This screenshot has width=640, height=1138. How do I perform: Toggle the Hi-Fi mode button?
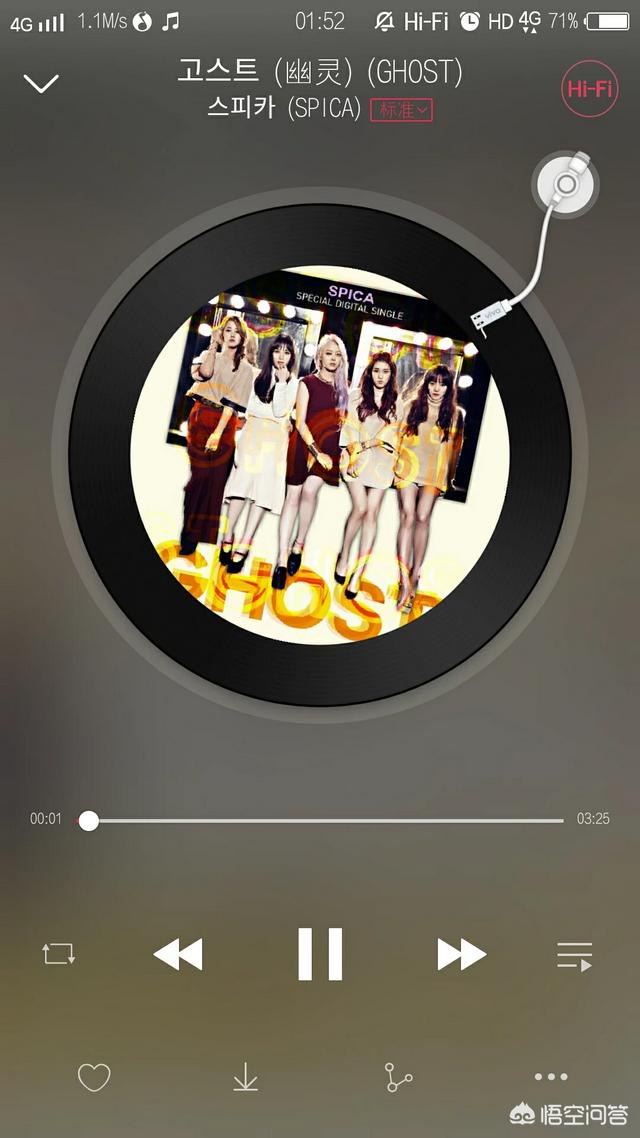click(589, 89)
